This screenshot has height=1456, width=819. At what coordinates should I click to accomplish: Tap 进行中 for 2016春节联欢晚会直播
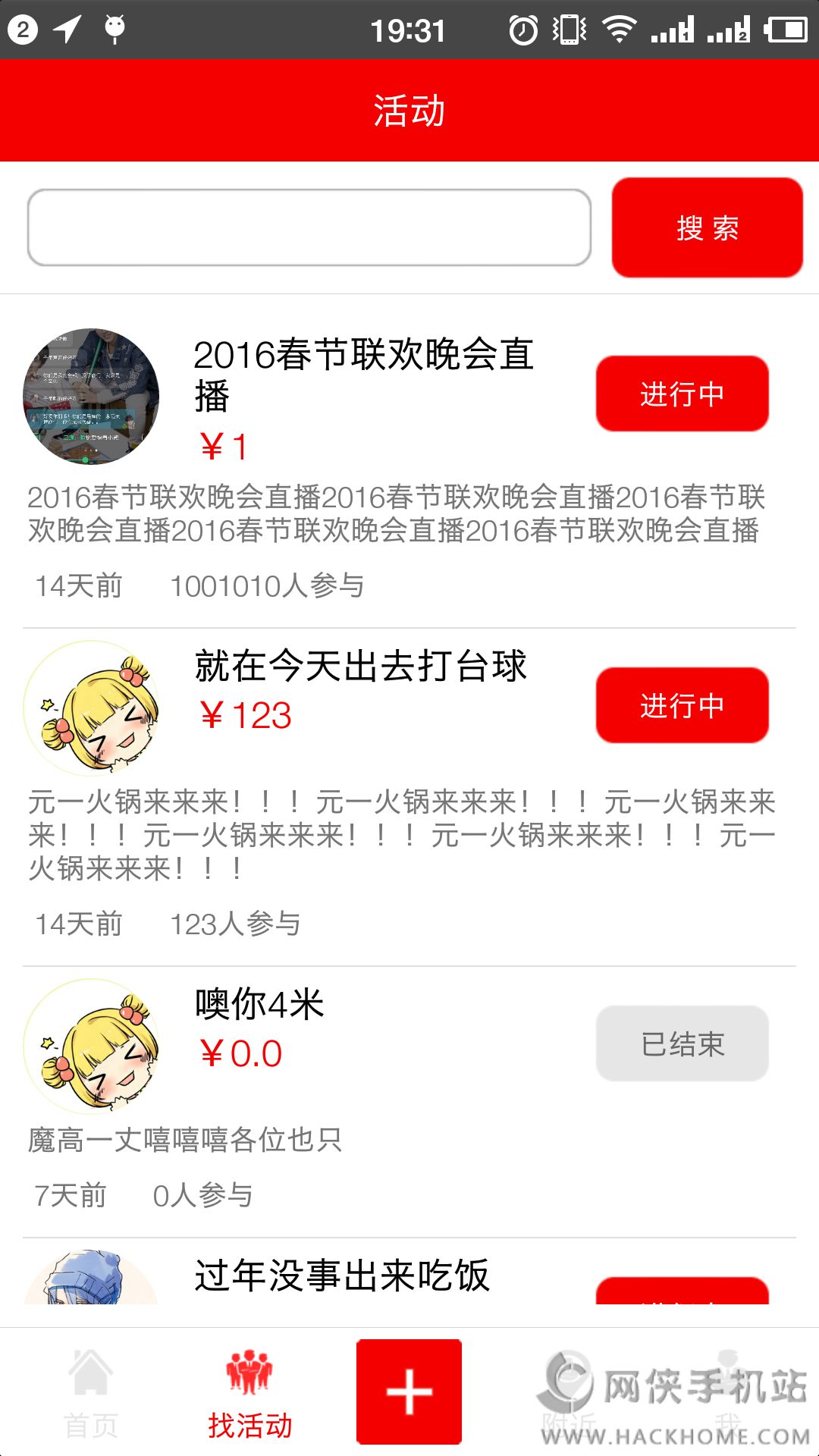[682, 394]
